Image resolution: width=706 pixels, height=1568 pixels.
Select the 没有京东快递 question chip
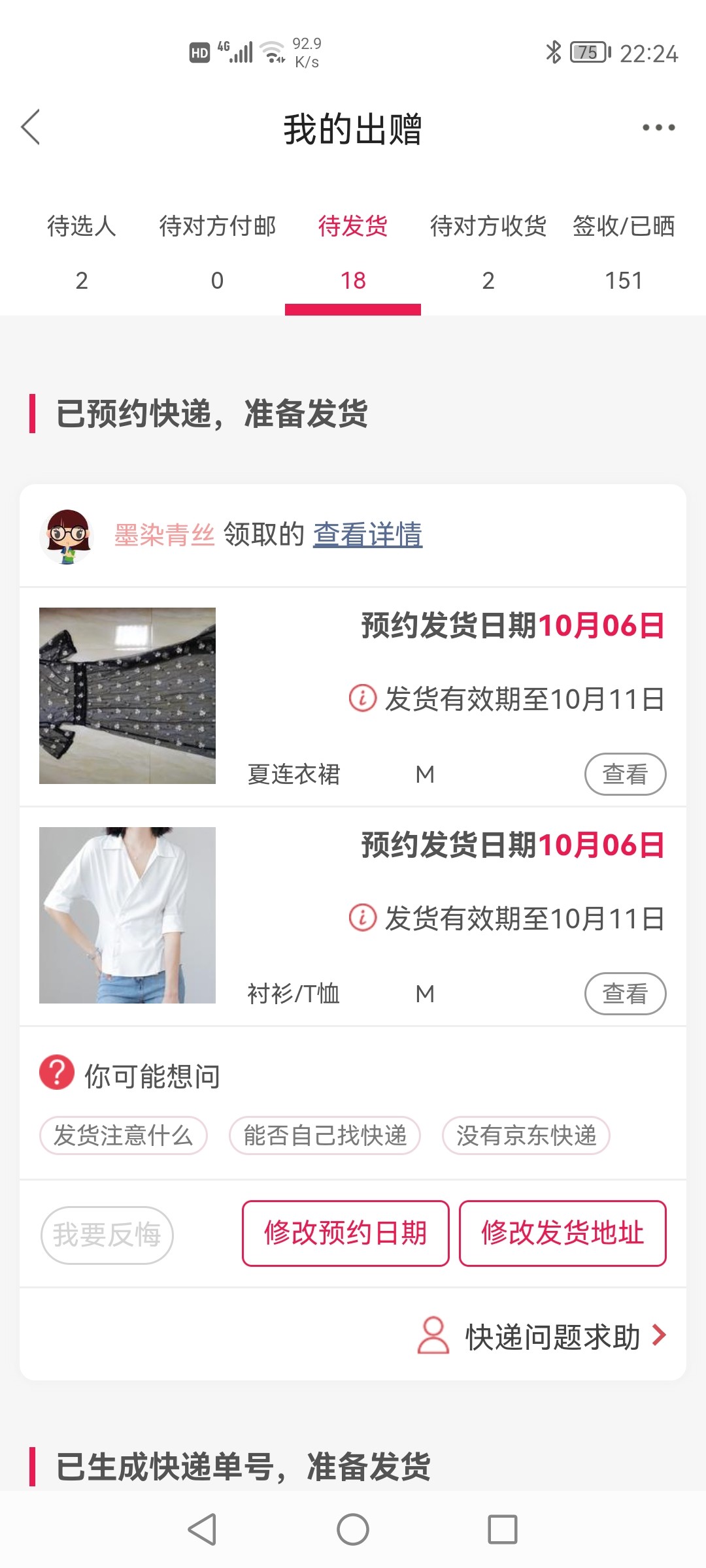click(x=526, y=1135)
